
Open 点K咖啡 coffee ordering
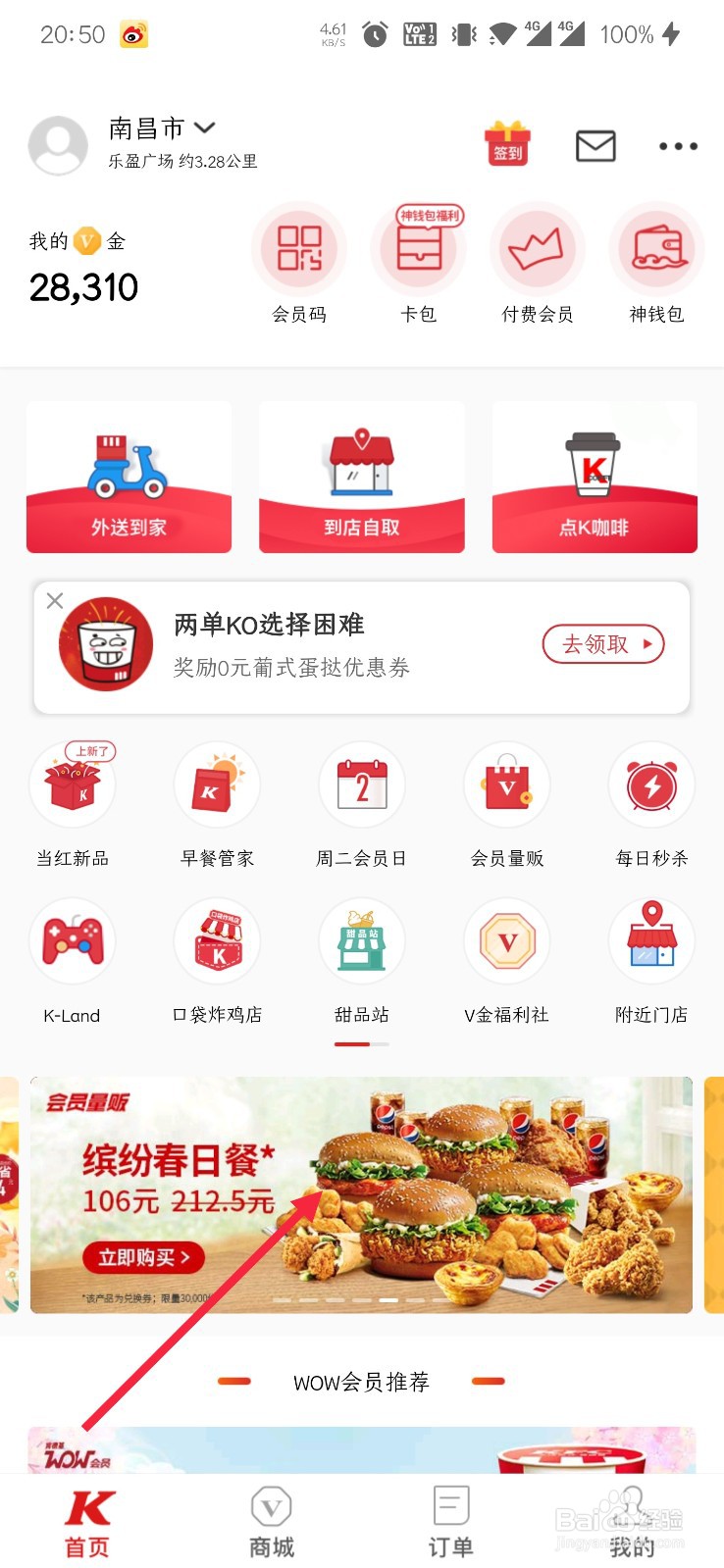pyautogui.click(x=594, y=478)
